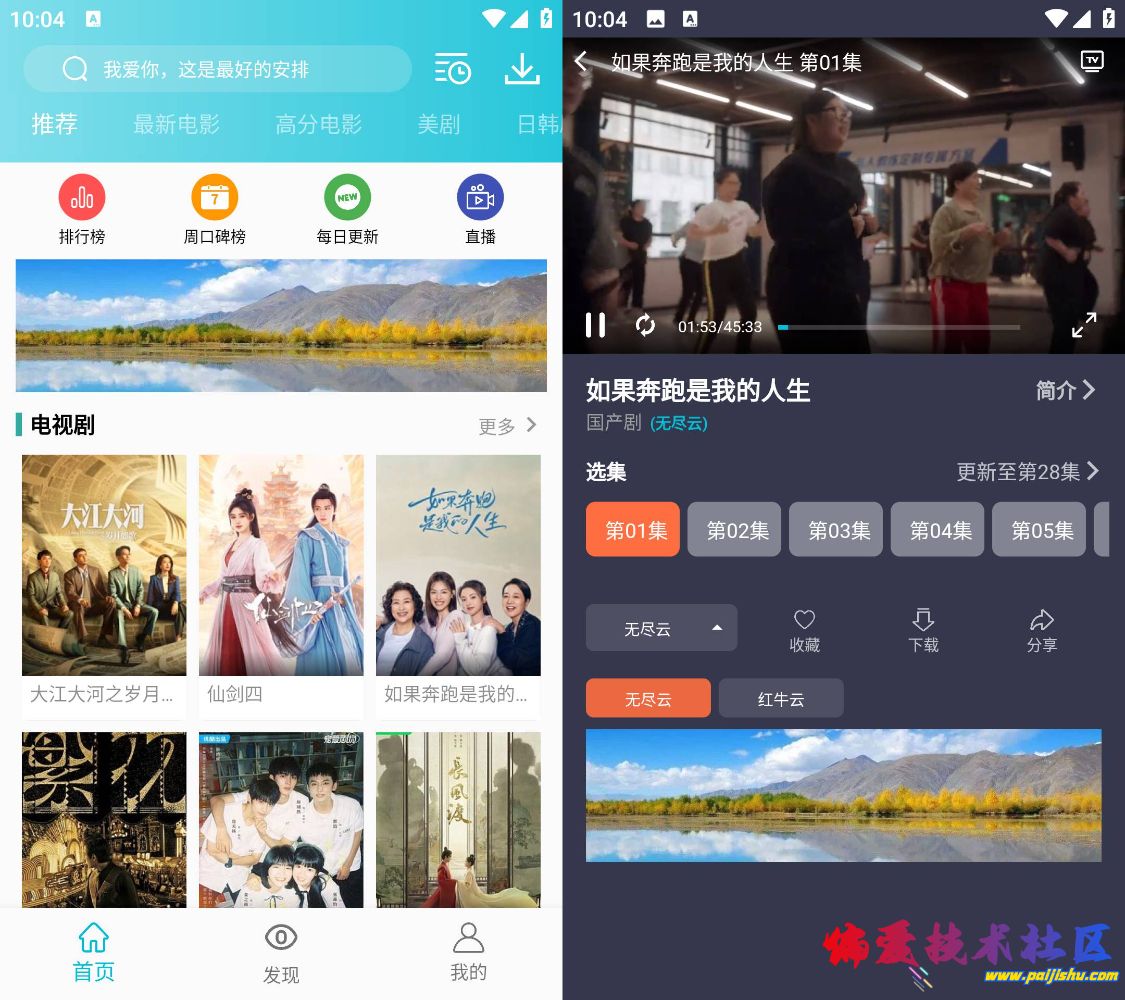View 更多 in the 电视剧 section

(x=507, y=426)
